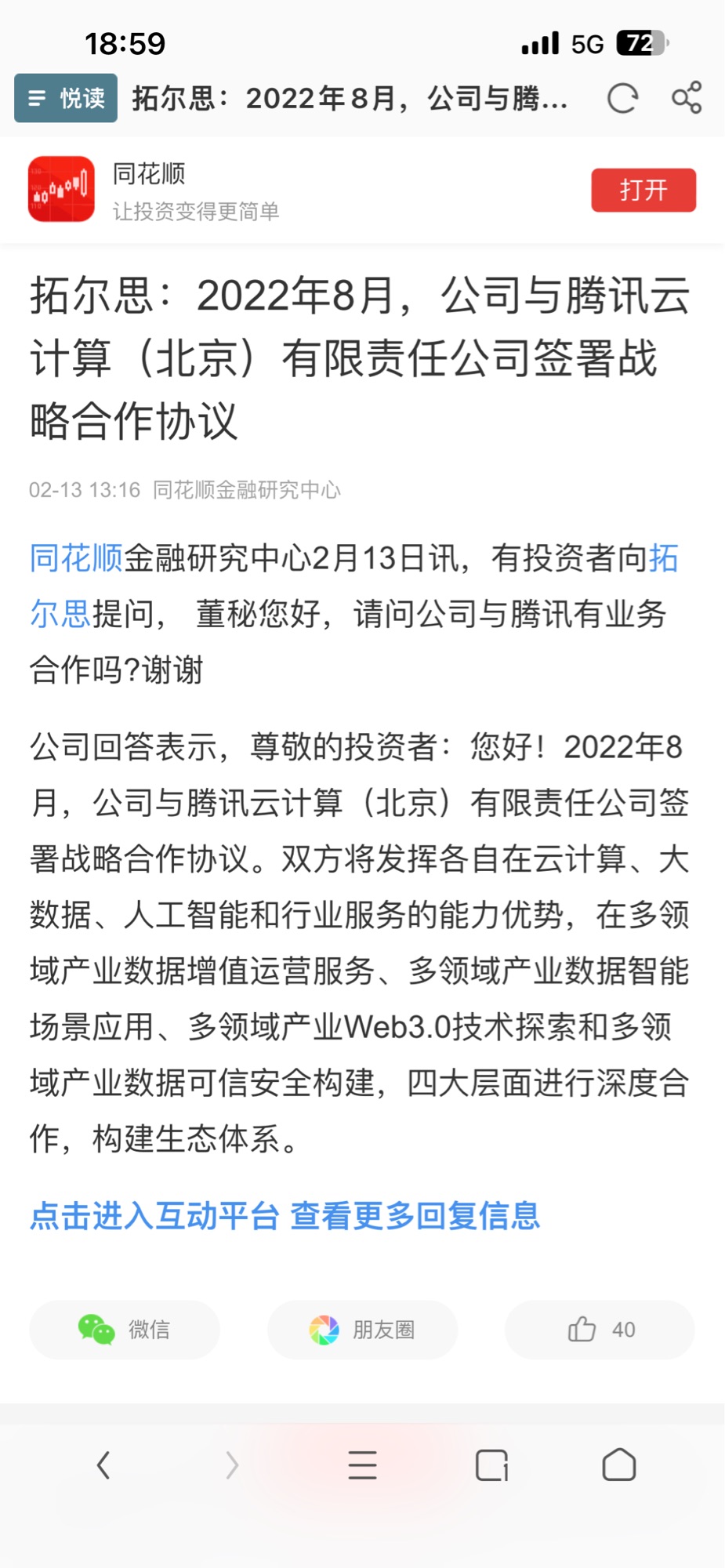725x1568 pixels.
Task: Open the 同花顺 link in article
Action: [76, 558]
